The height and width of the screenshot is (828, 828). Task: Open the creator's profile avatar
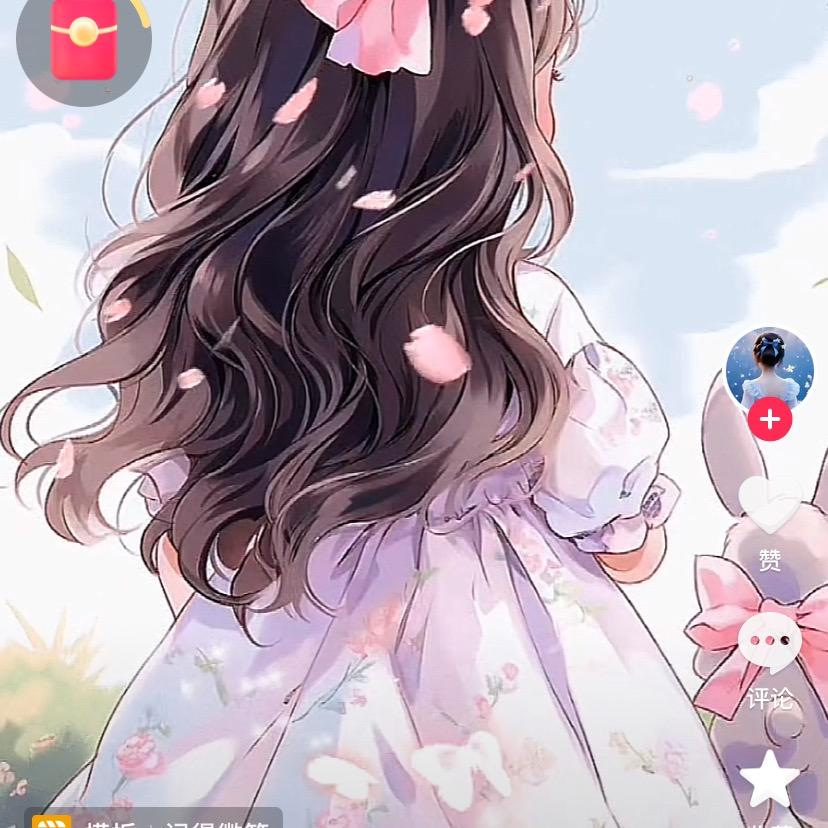(x=769, y=368)
